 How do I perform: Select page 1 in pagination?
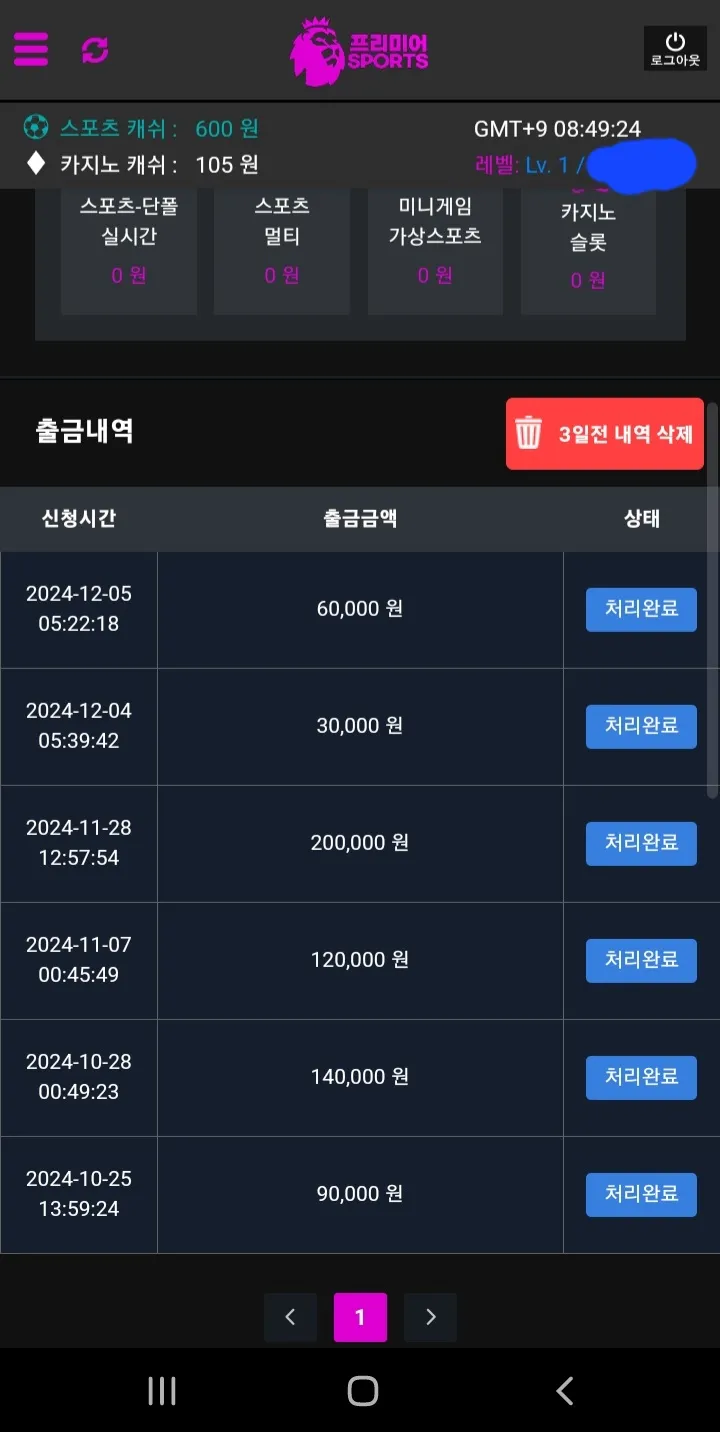[360, 1317]
